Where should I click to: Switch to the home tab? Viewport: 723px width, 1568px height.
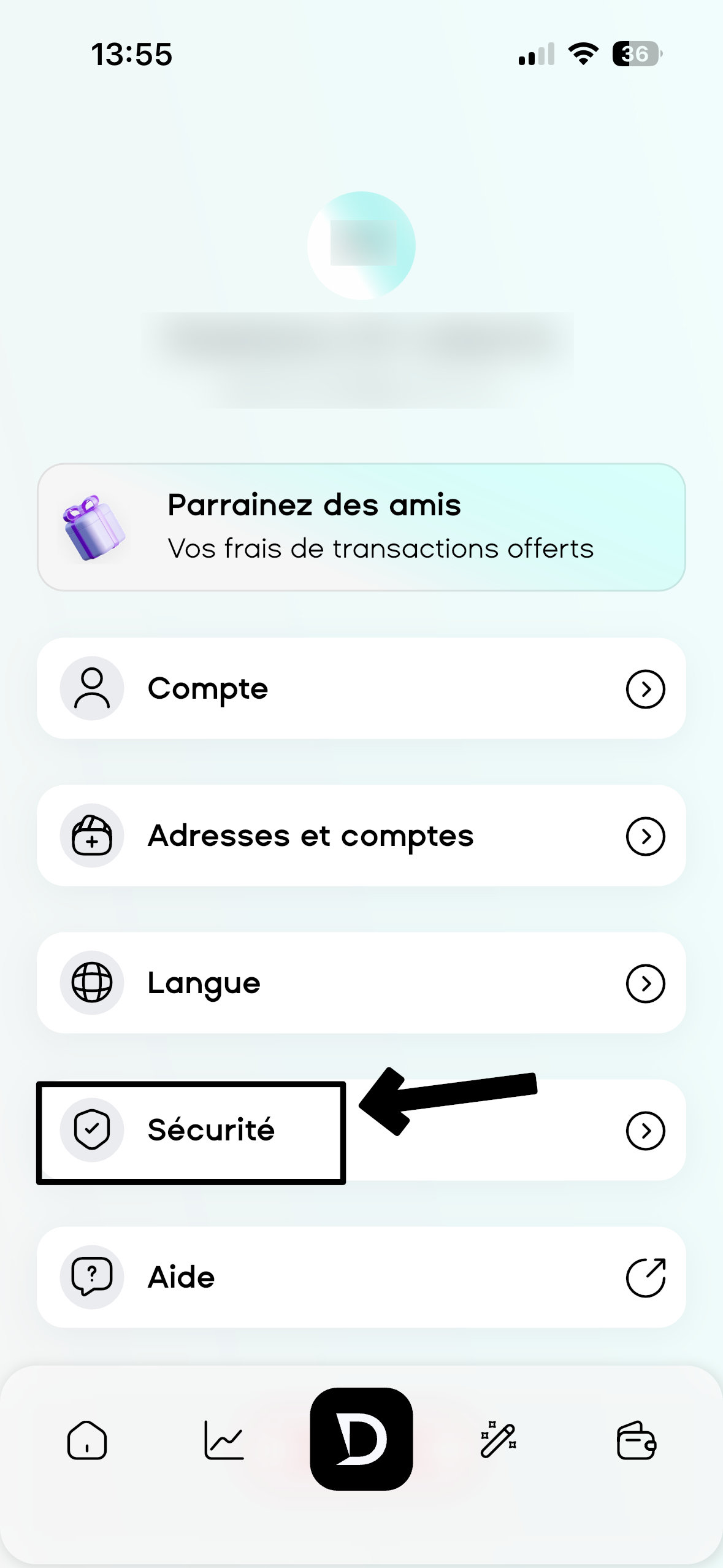[x=87, y=1440]
